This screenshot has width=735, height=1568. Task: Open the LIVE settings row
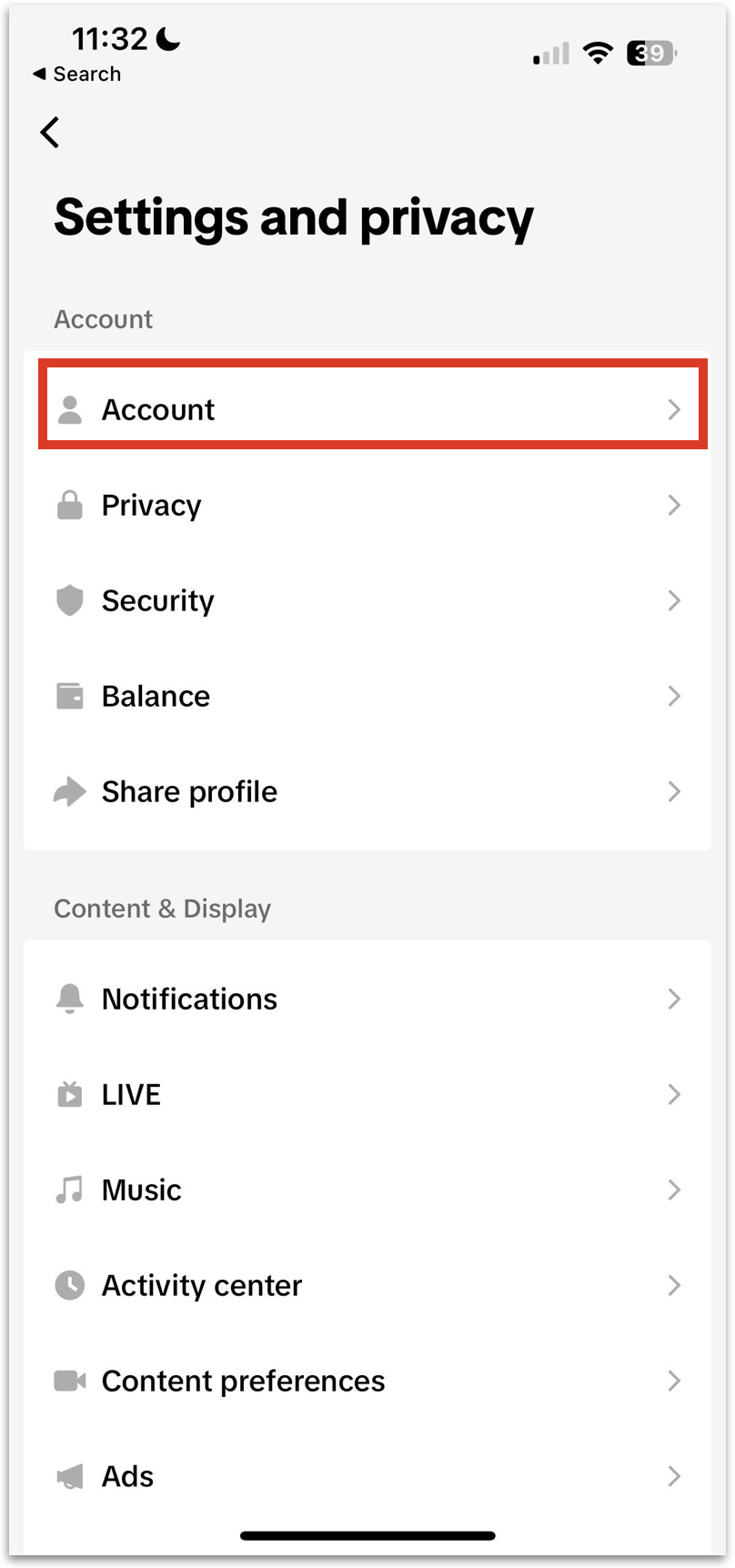[367, 1094]
